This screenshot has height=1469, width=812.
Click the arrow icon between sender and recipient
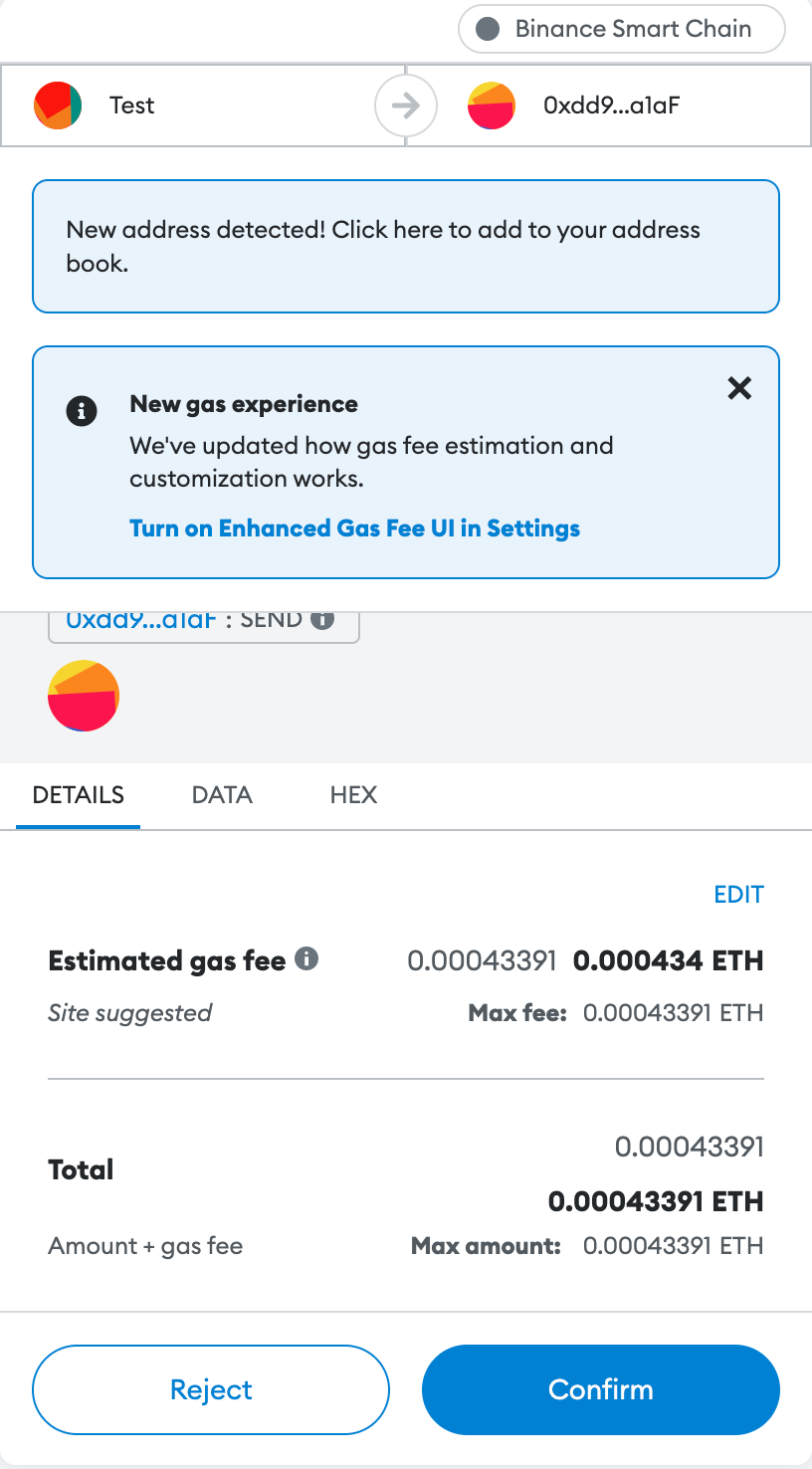point(406,105)
